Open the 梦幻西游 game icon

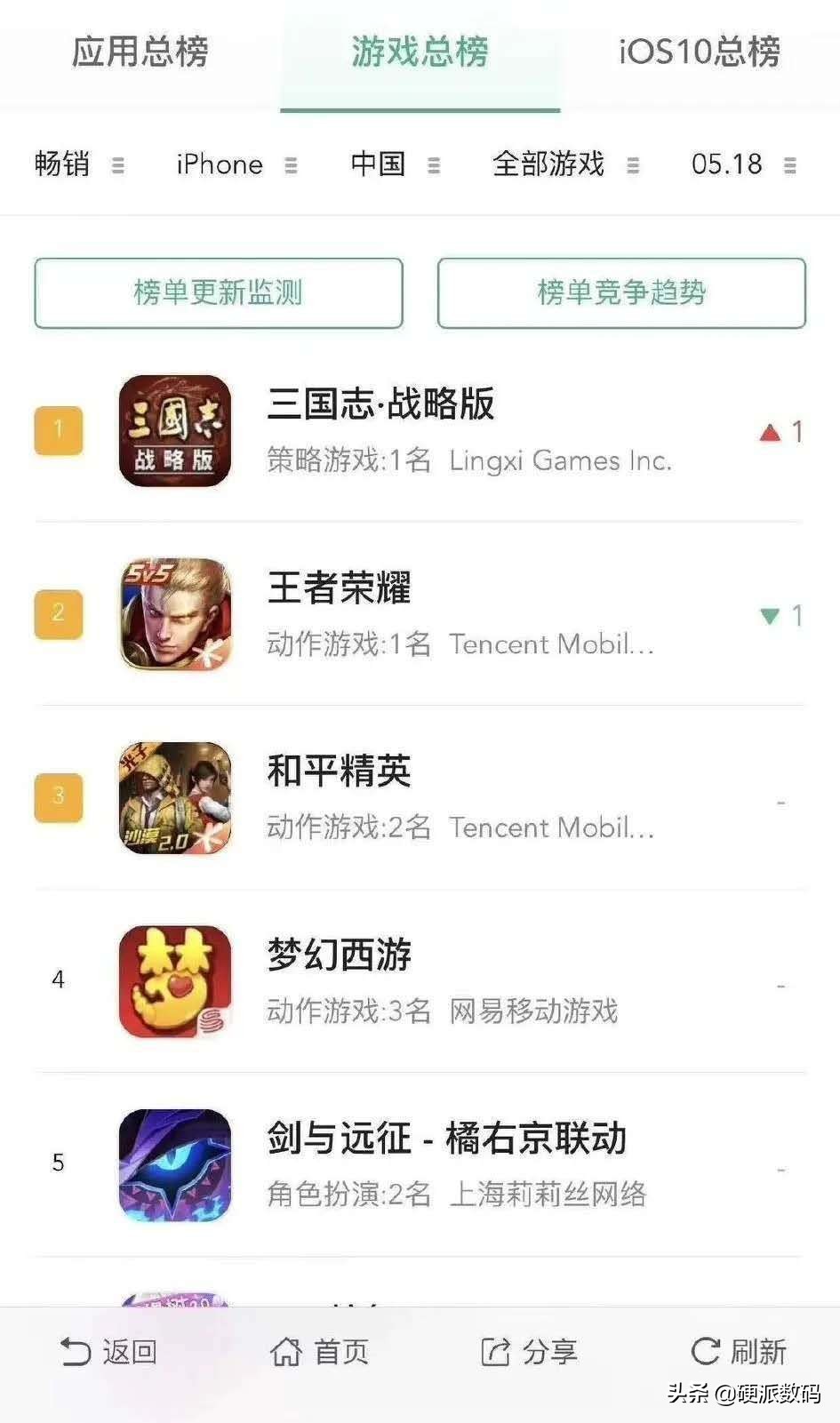pyautogui.click(x=174, y=980)
